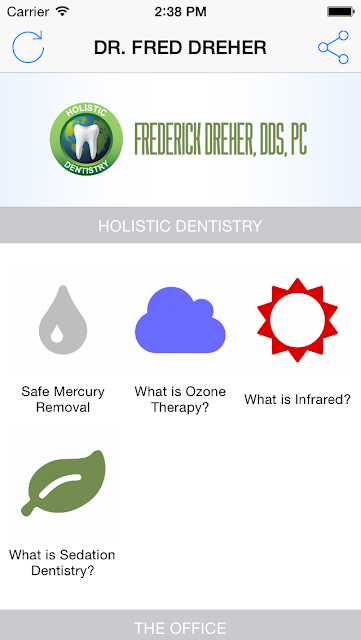Tap the refresh icon in the header
The height and width of the screenshot is (640, 361).
[28, 47]
